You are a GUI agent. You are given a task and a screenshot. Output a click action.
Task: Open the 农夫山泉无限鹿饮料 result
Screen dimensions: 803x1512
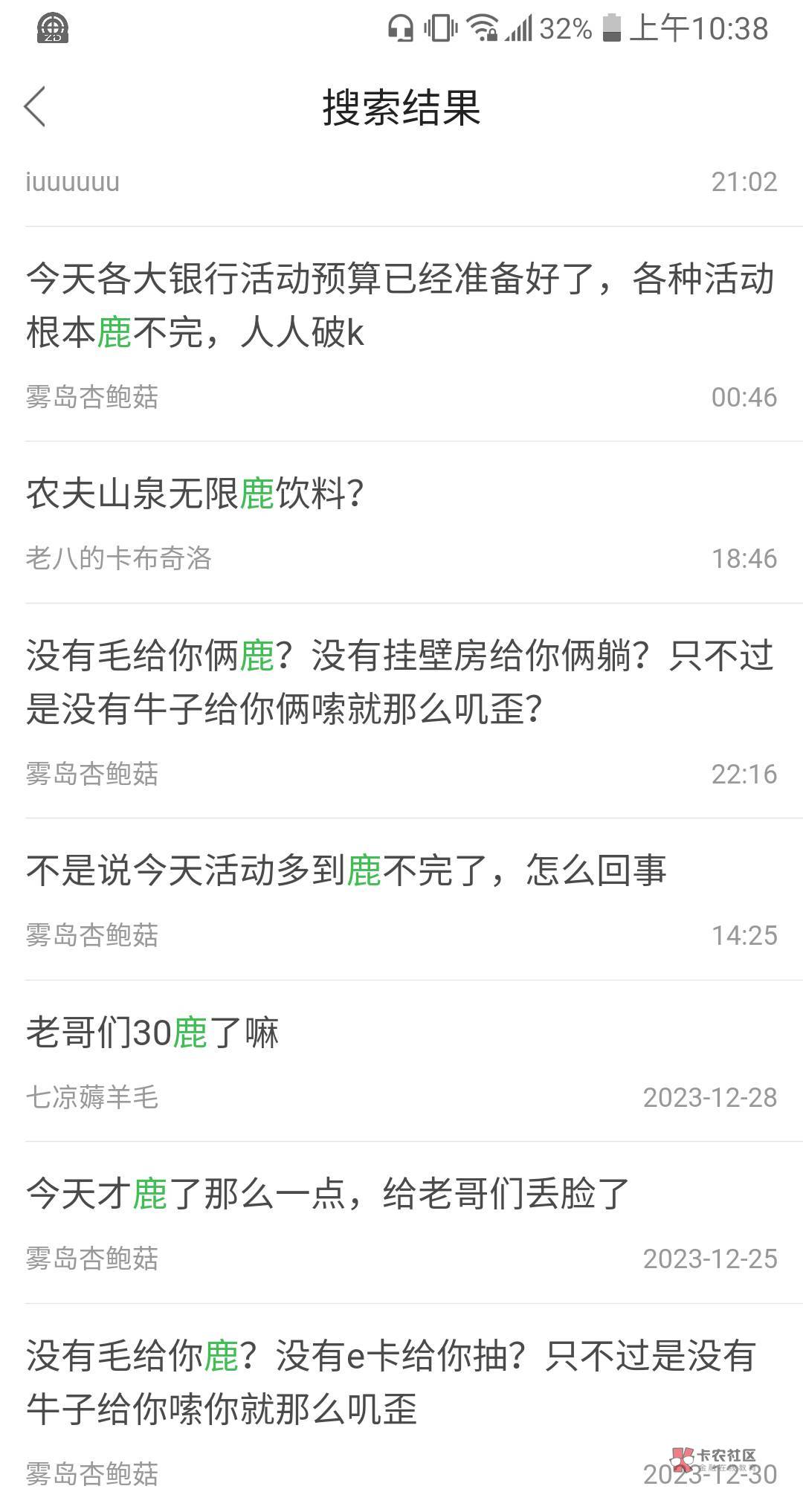click(x=401, y=523)
